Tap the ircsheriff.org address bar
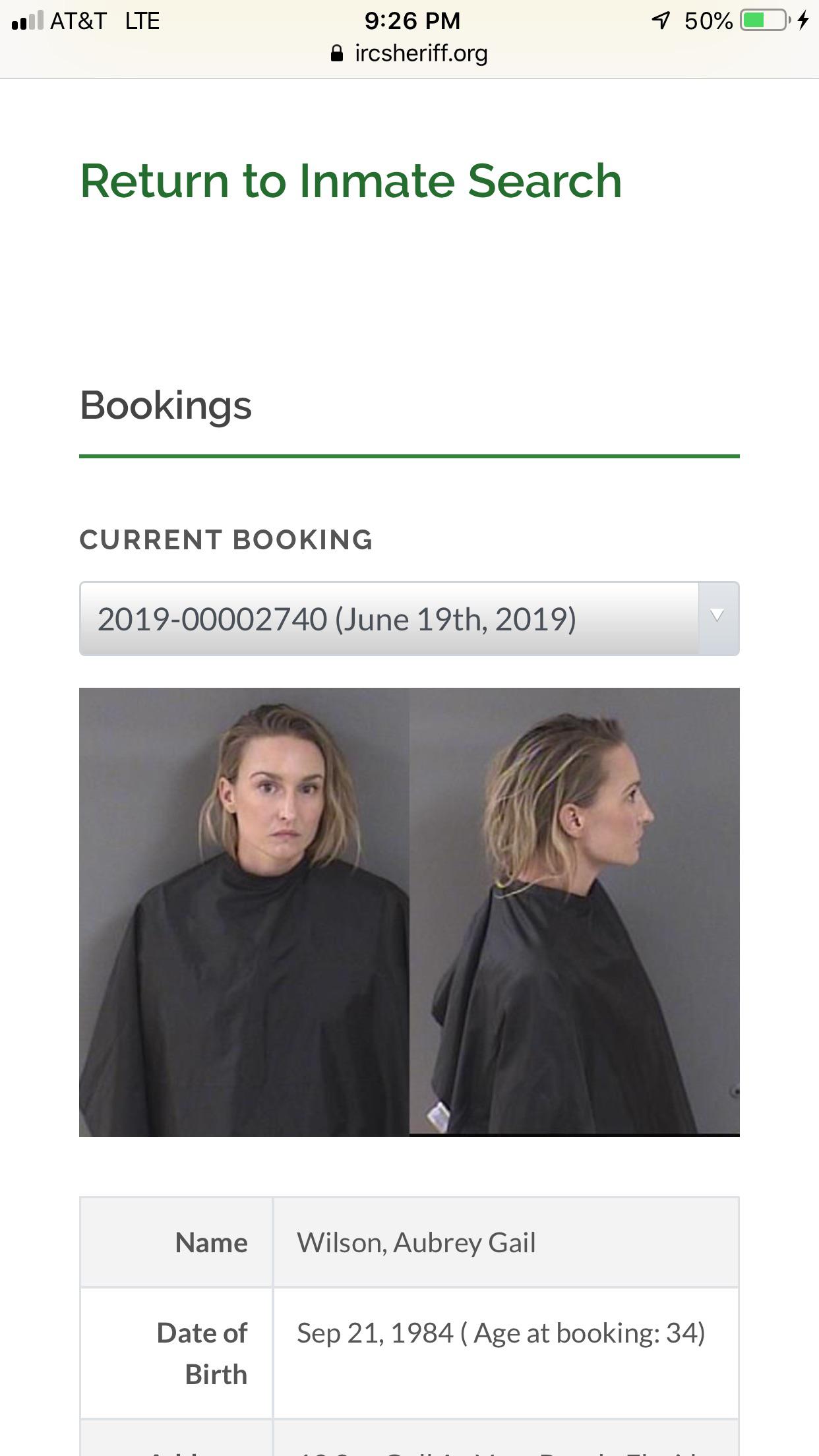 click(409, 54)
